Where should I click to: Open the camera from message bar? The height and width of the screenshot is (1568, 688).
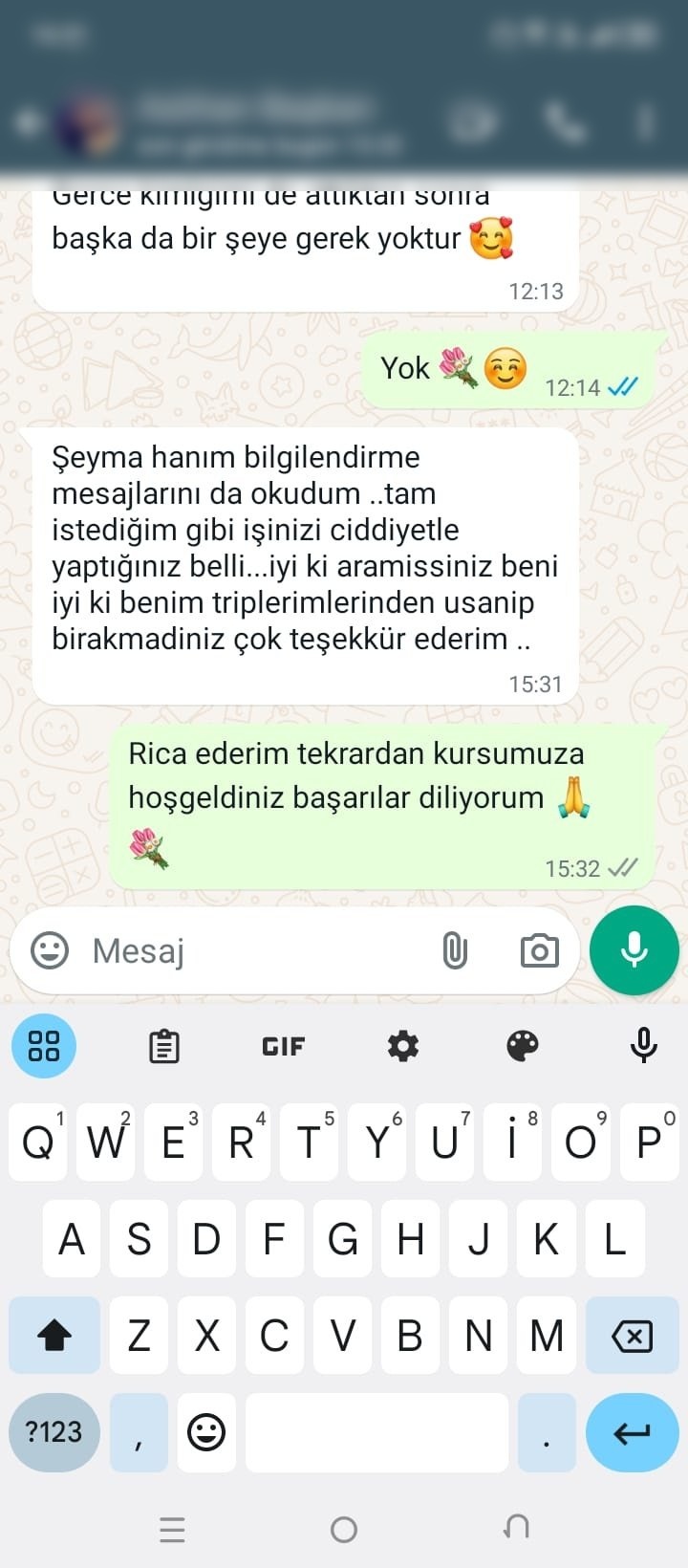tap(539, 950)
